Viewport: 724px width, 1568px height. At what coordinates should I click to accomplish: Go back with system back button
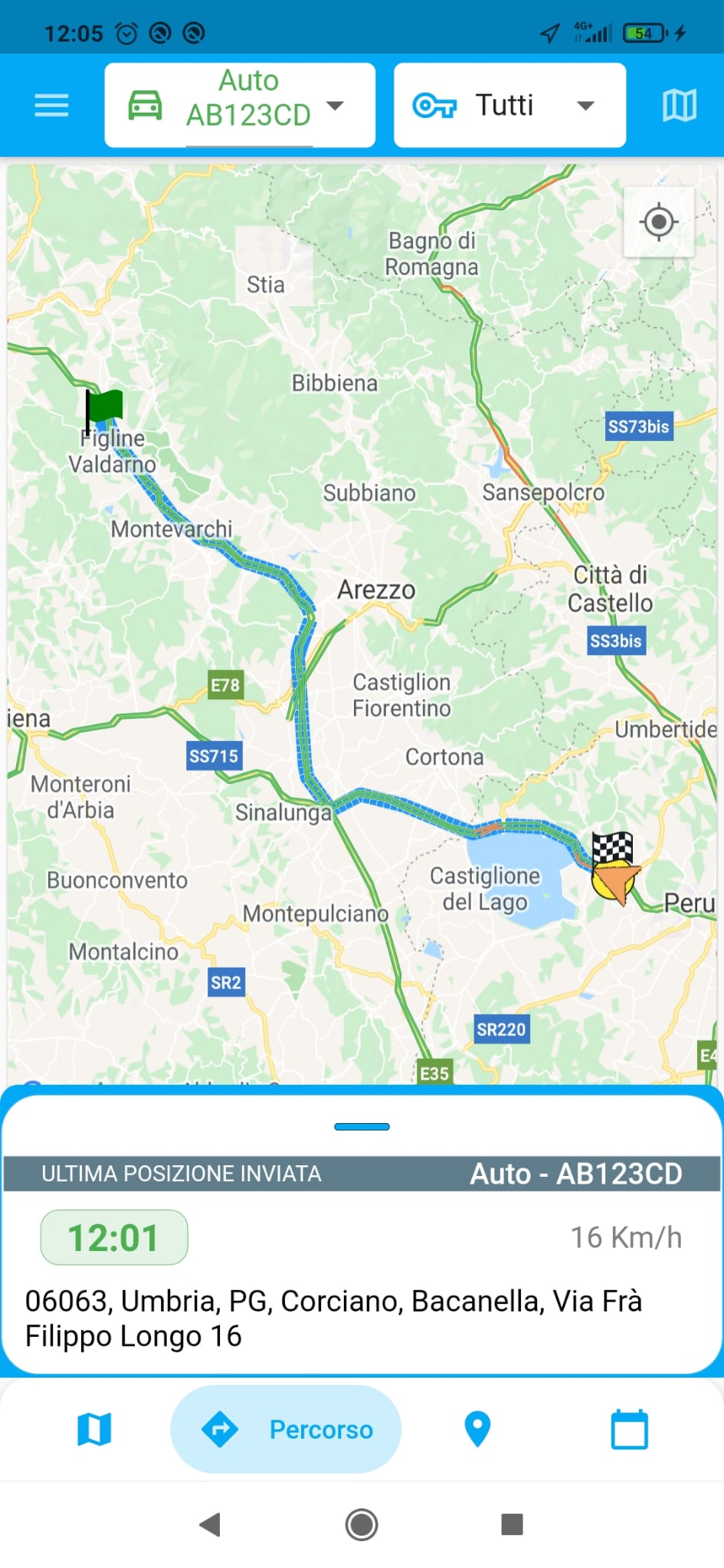click(x=210, y=1524)
